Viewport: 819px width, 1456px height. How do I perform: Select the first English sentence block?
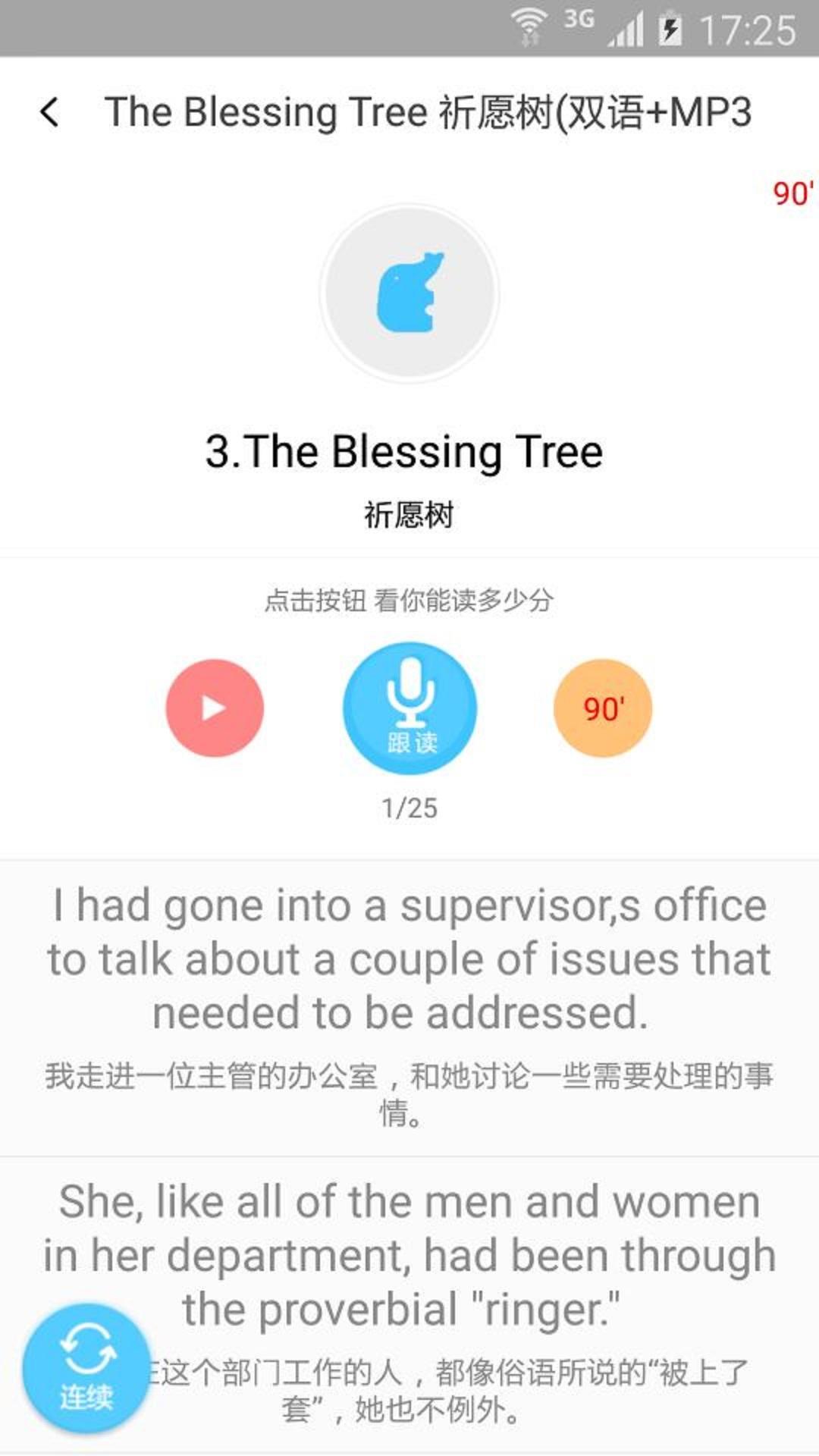tap(409, 958)
